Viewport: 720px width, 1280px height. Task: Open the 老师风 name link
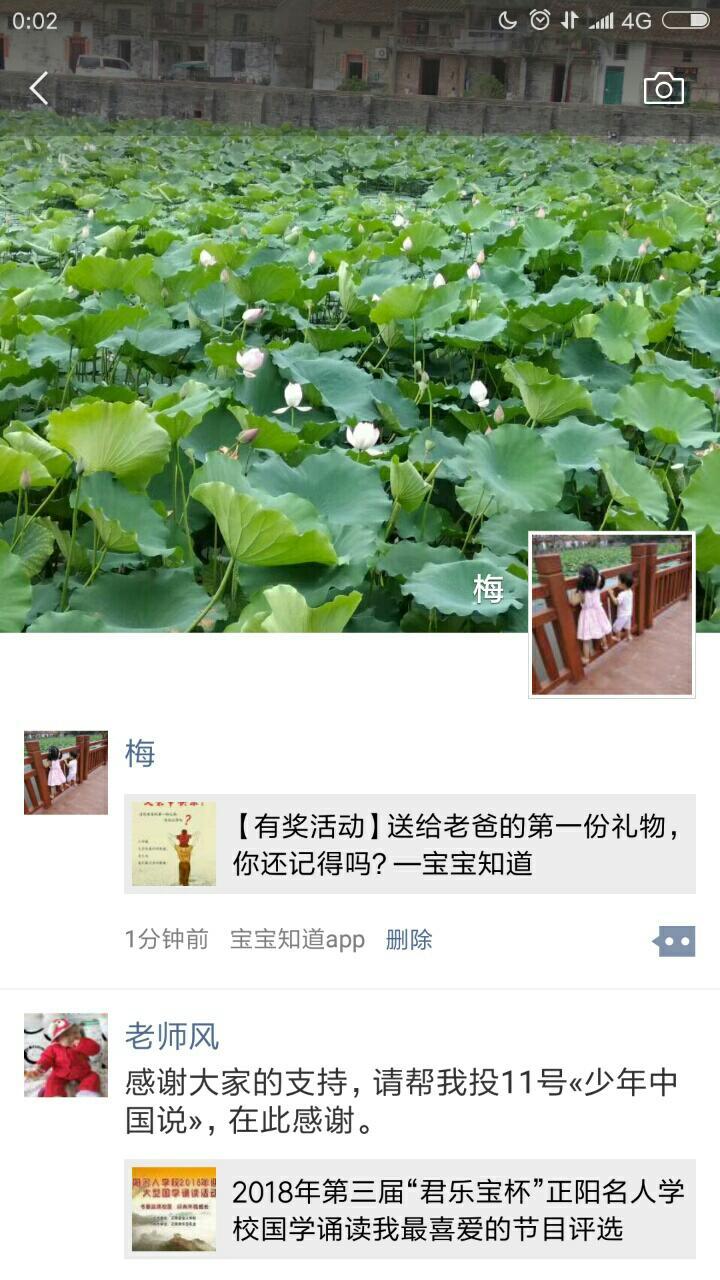[x=172, y=1036]
